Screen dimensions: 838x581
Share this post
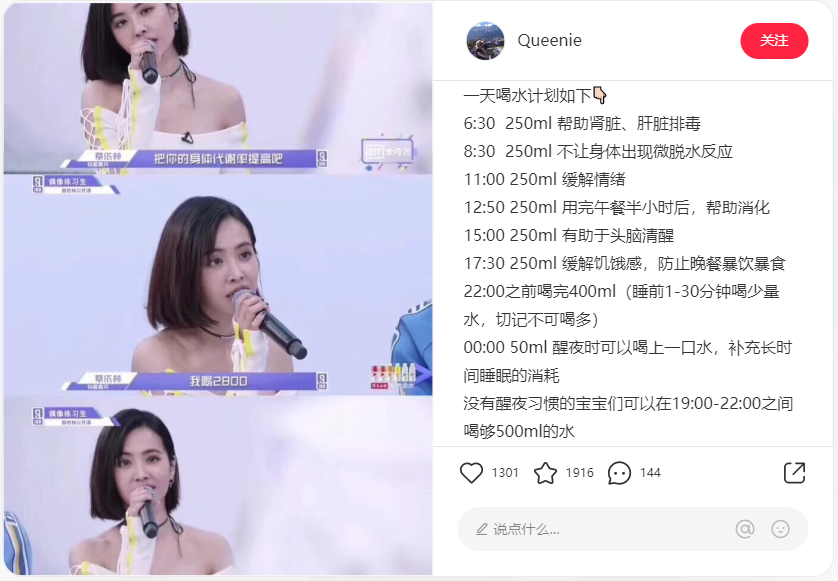click(x=794, y=473)
